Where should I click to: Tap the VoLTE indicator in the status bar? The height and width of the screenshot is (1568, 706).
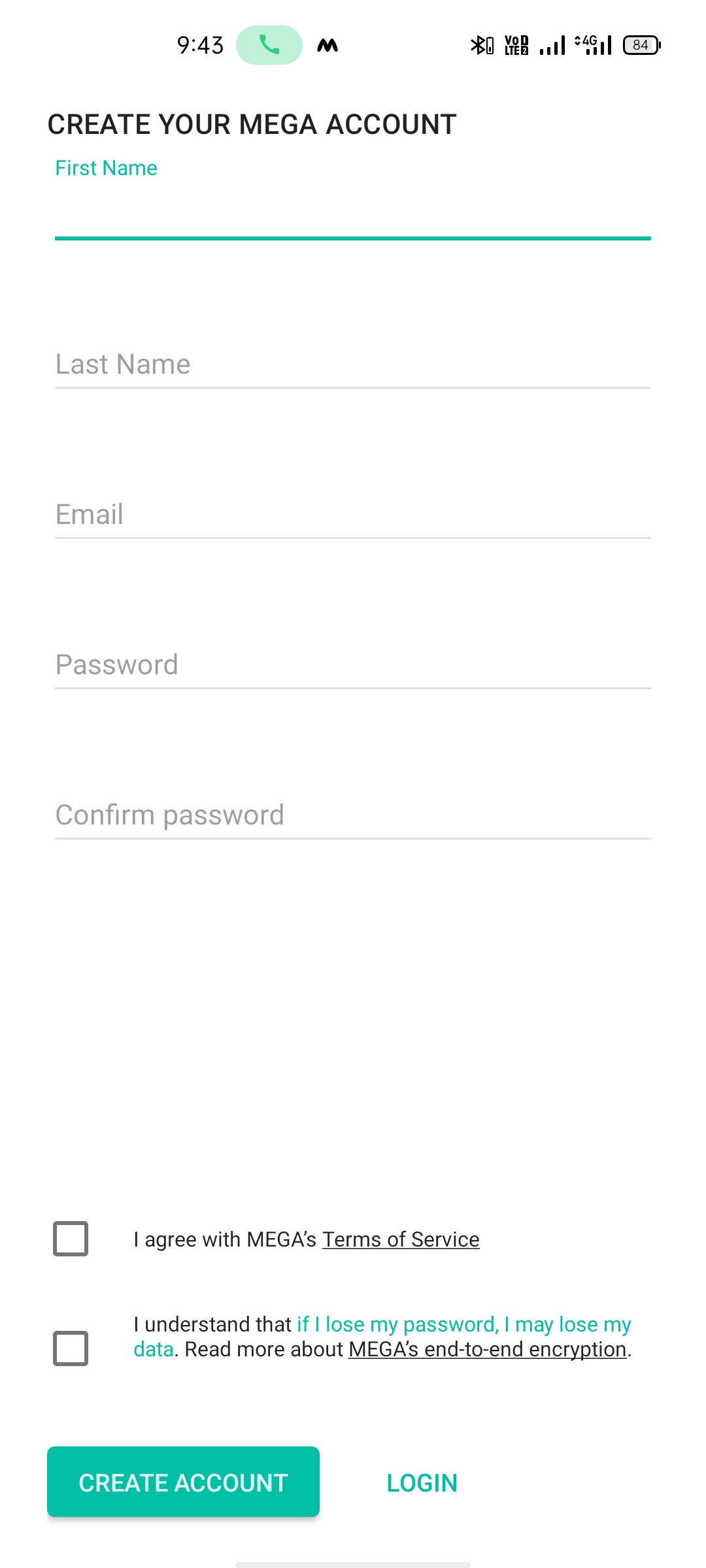click(516, 44)
